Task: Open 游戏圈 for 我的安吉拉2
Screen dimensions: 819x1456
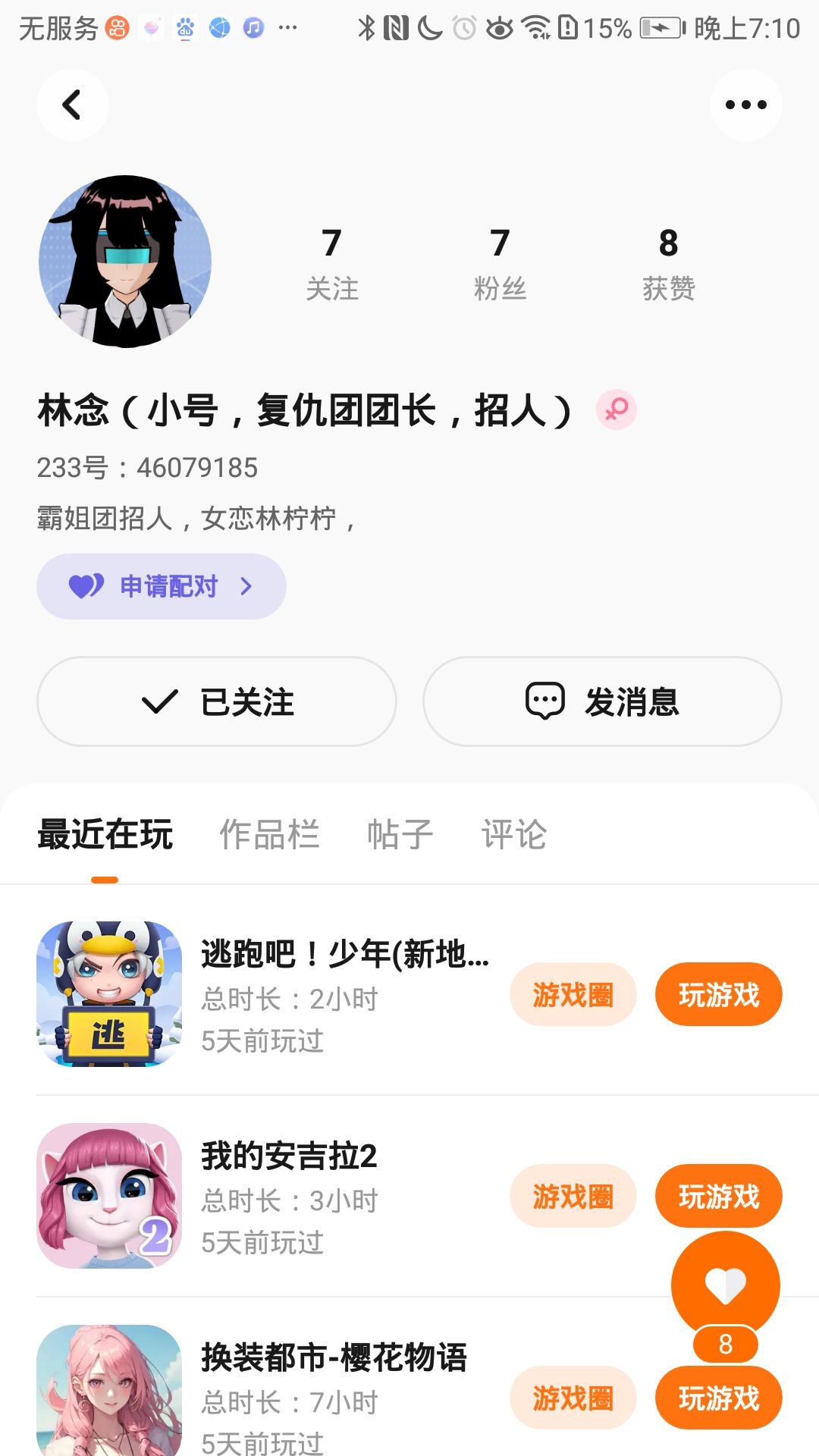Action: (573, 1196)
